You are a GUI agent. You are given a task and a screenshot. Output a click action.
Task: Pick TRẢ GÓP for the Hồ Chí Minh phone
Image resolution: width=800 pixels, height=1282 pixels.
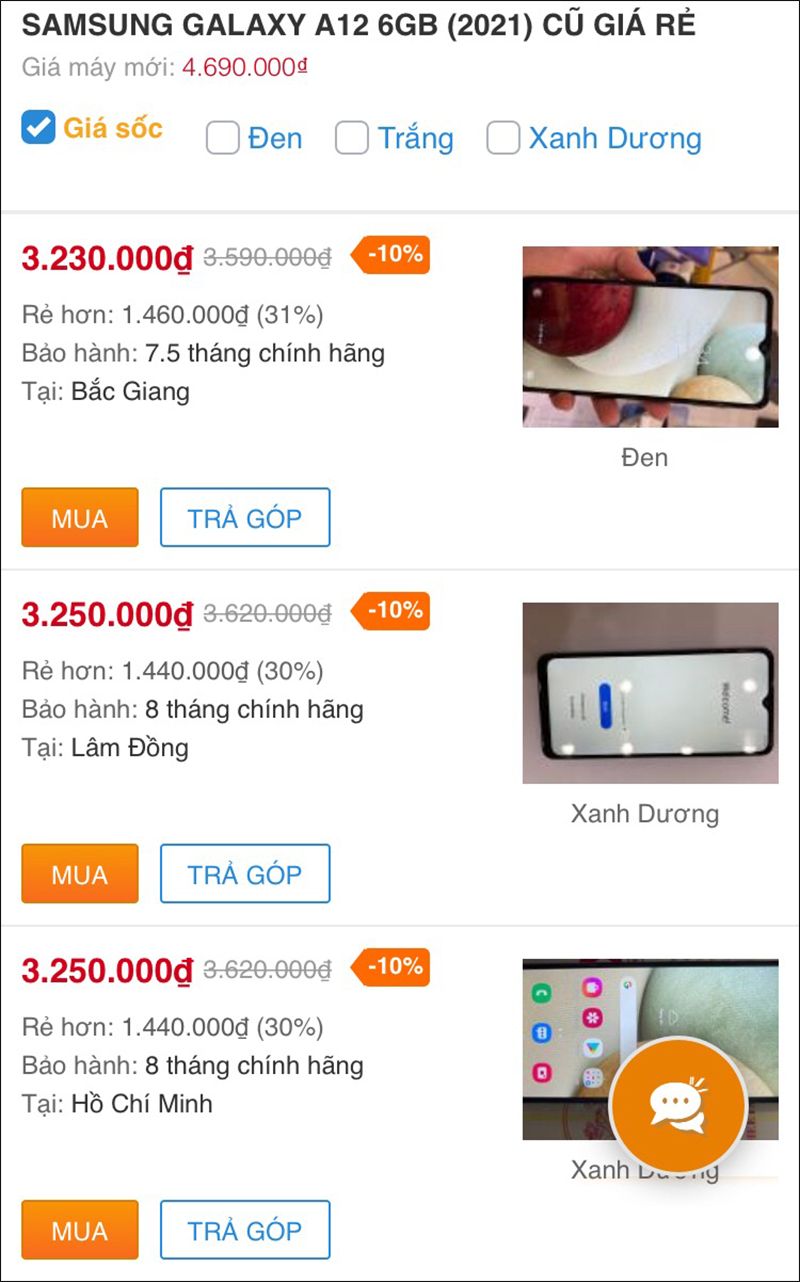point(245,1229)
